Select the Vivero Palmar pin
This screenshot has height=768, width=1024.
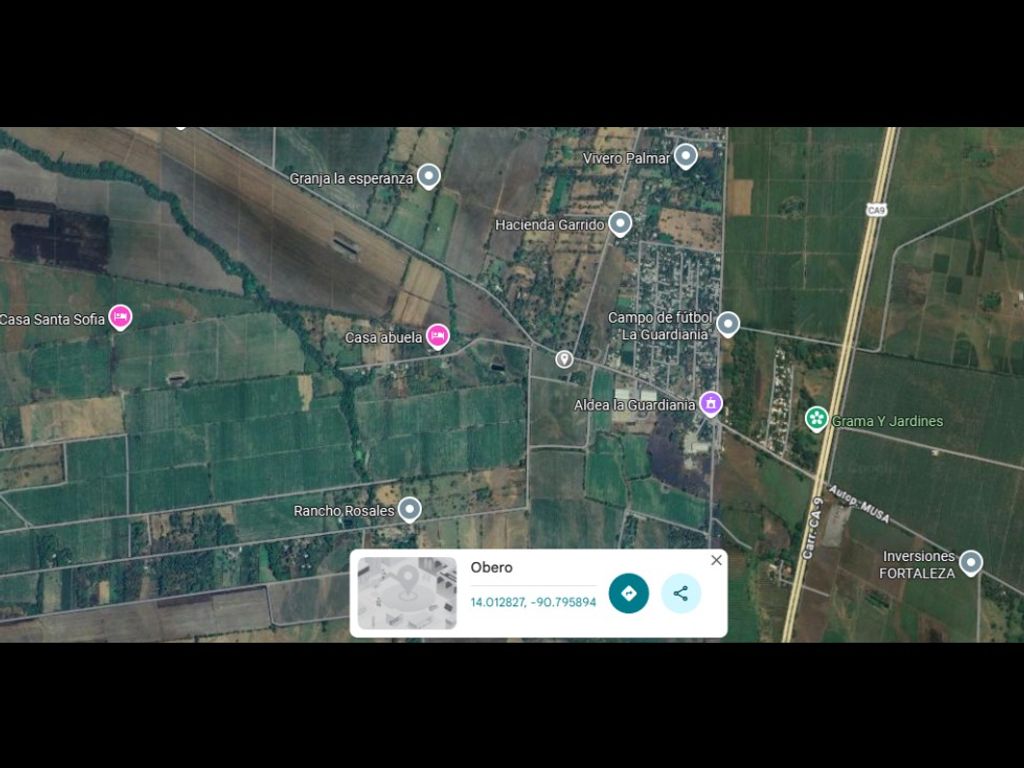685,156
